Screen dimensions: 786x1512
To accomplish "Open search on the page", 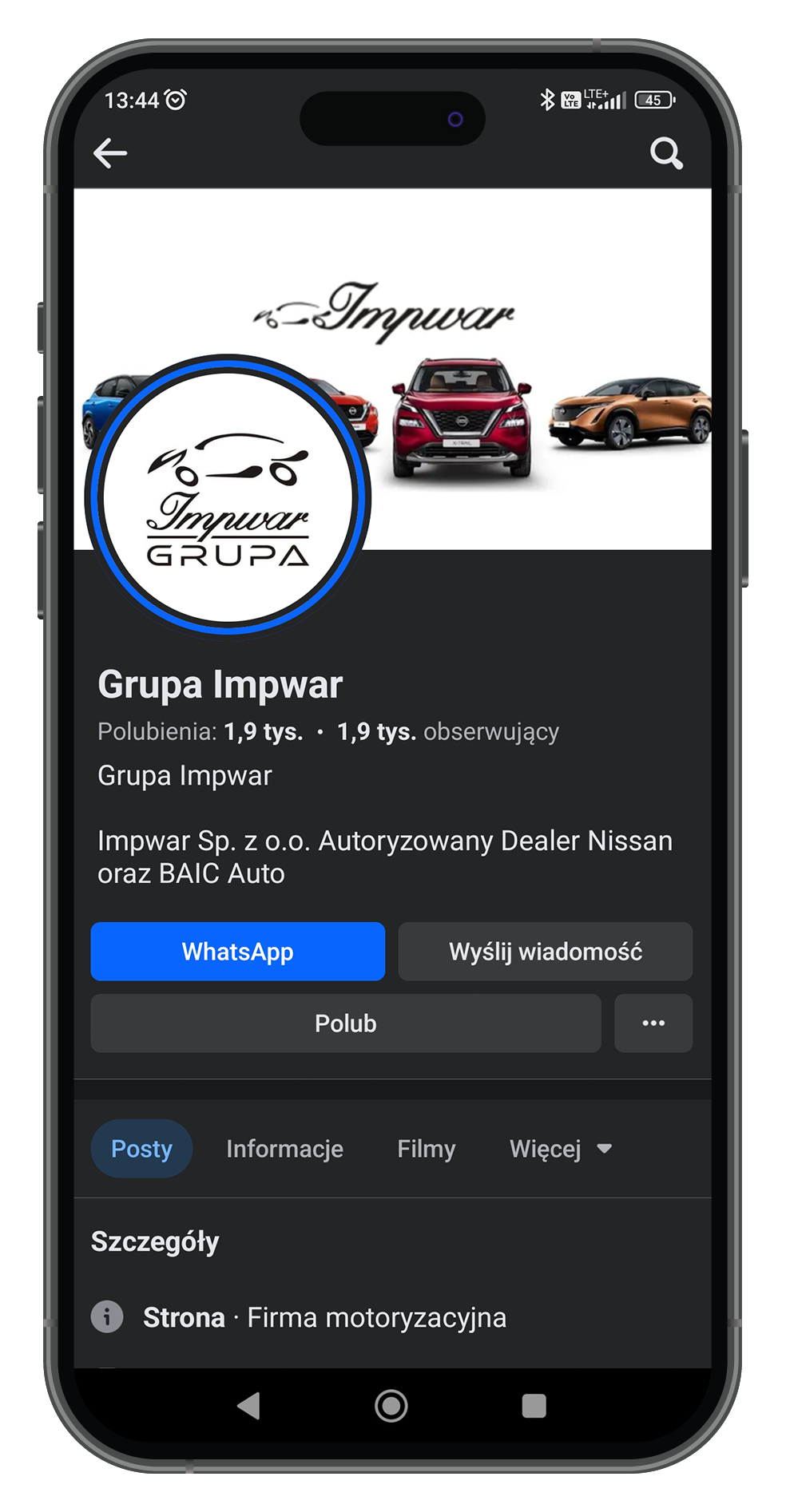I will point(665,153).
